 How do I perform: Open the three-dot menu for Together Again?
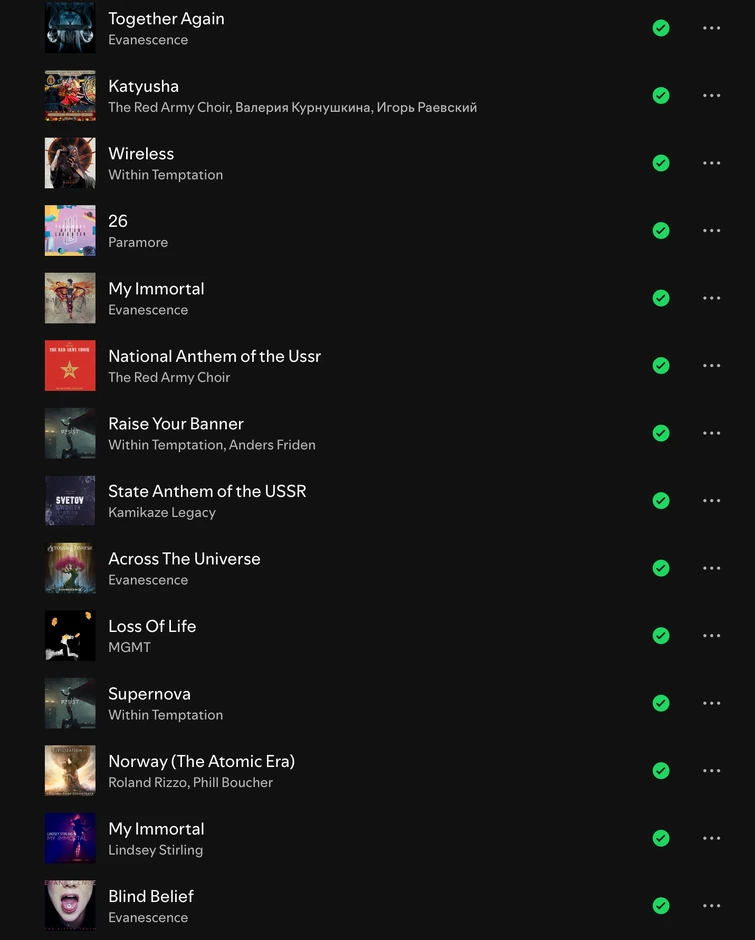pyautogui.click(x=711, y=28)
